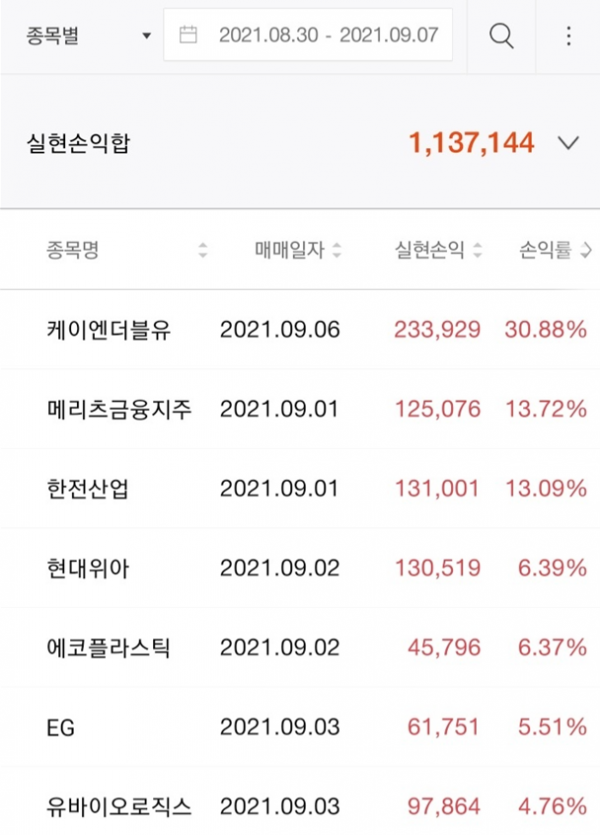The width and height of the screenshot is (600, 835).
Task: Expand the 실현손익합 summary chevron
Action: pos(568,143)
